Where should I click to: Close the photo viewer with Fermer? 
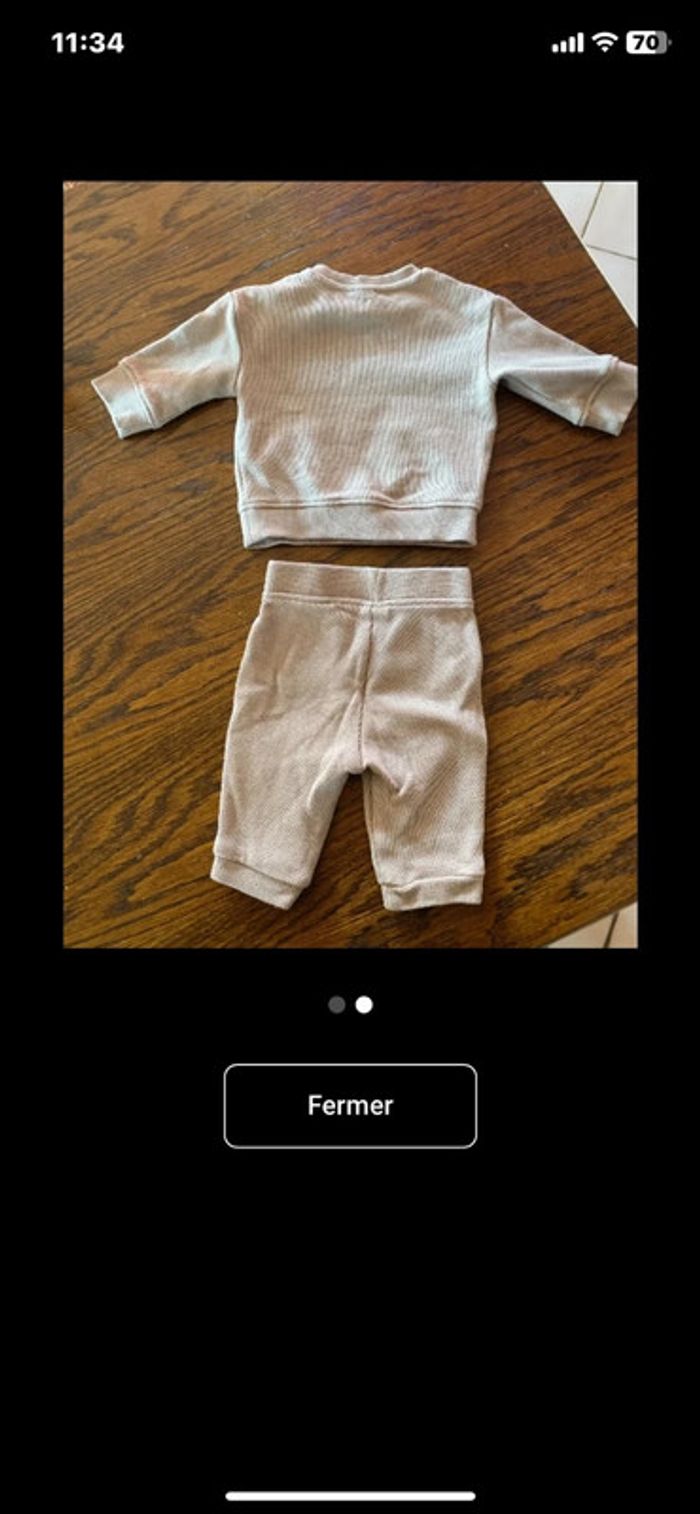tap(350, 1105)
